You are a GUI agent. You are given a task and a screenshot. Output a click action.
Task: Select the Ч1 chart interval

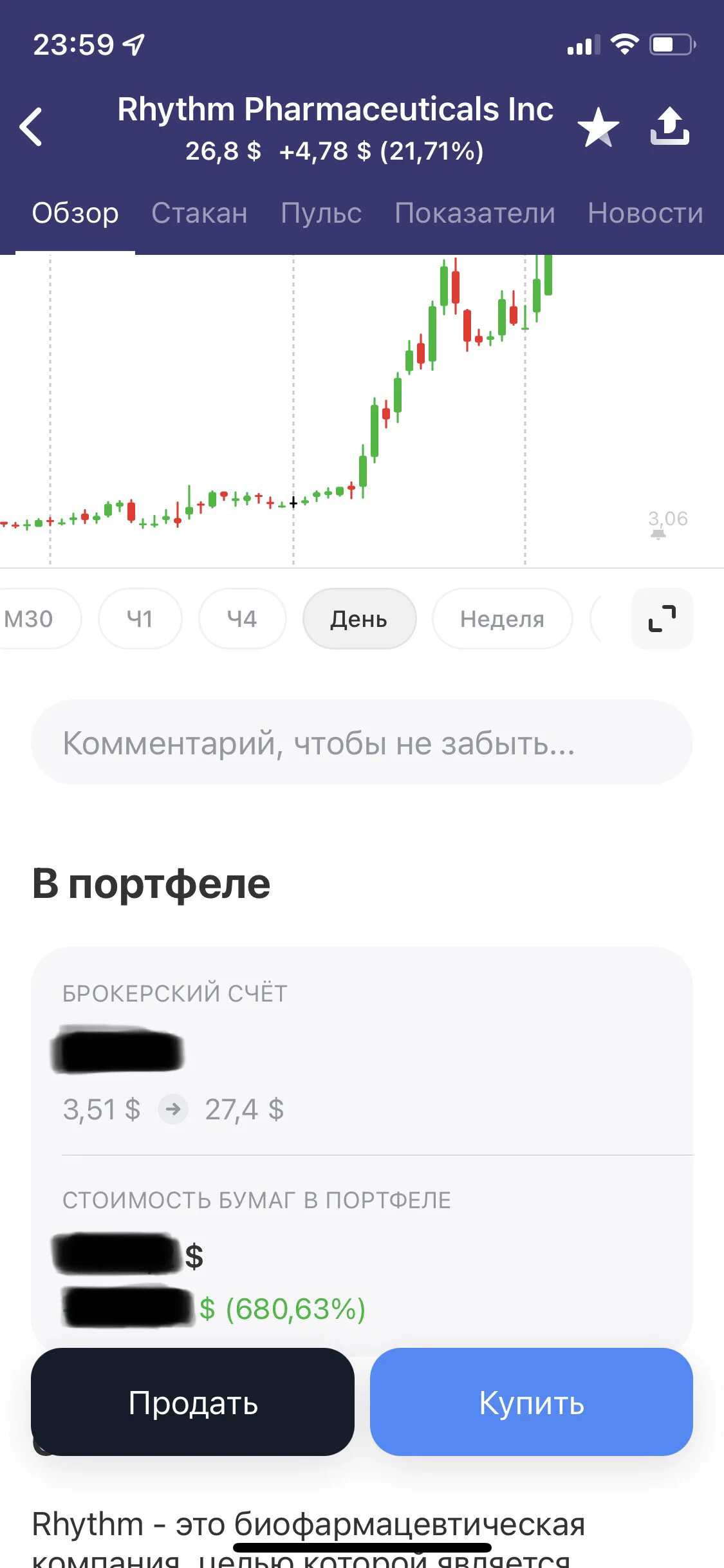[140, 619]
